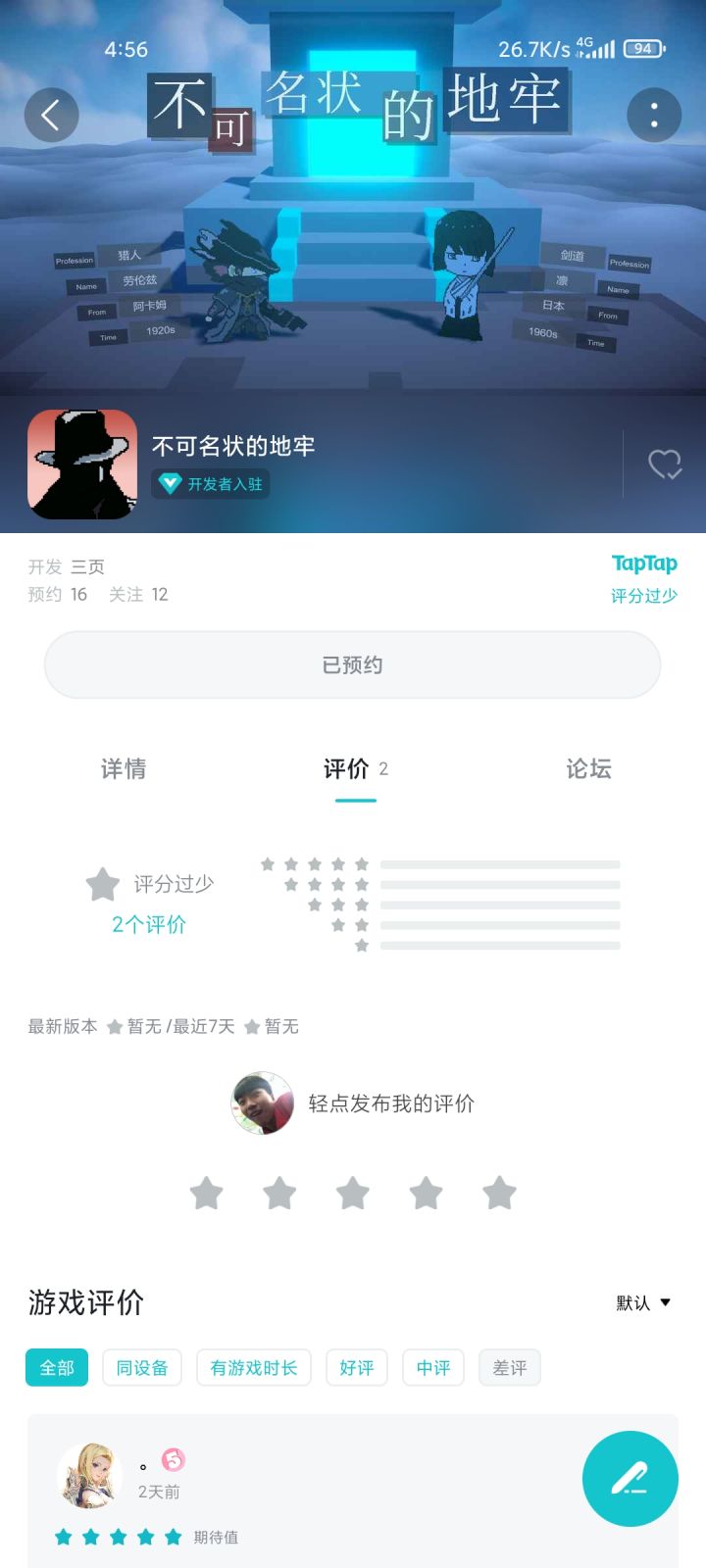Open the 默认 sort dropdown
706x1568 pixels.
tap(643, 1302)
